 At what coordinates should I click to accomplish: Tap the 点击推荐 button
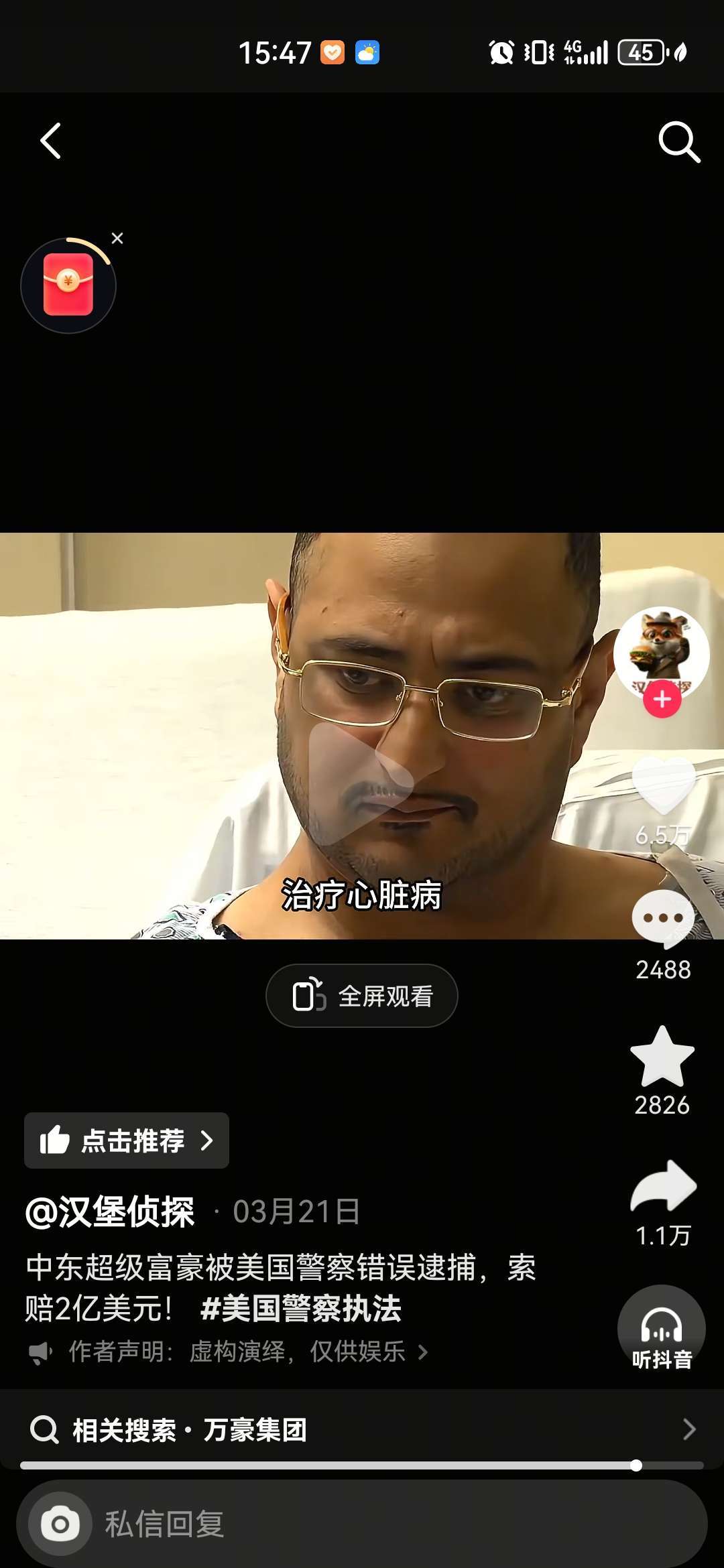pos(127,1140)
